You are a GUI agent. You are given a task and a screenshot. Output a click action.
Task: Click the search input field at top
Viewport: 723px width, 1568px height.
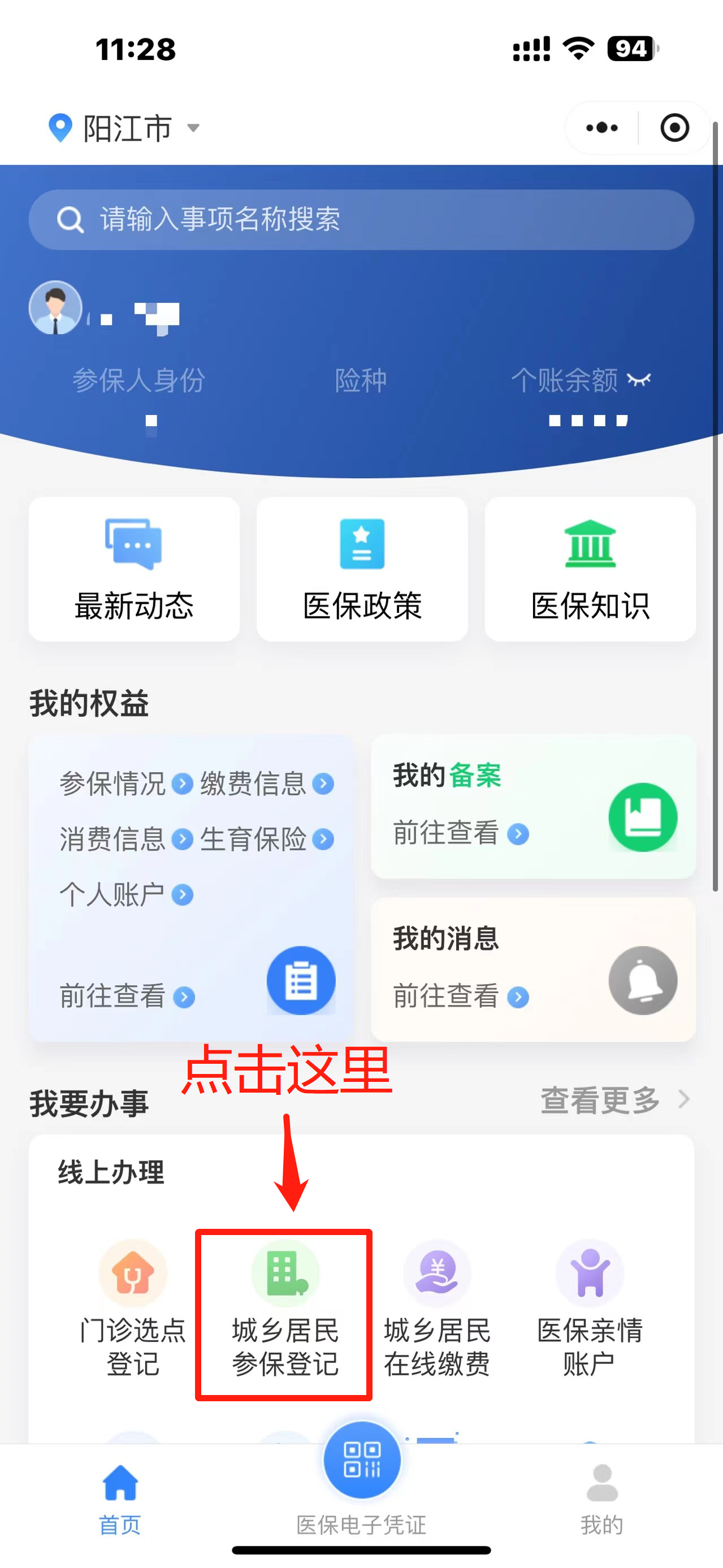[x=362, y=220]
